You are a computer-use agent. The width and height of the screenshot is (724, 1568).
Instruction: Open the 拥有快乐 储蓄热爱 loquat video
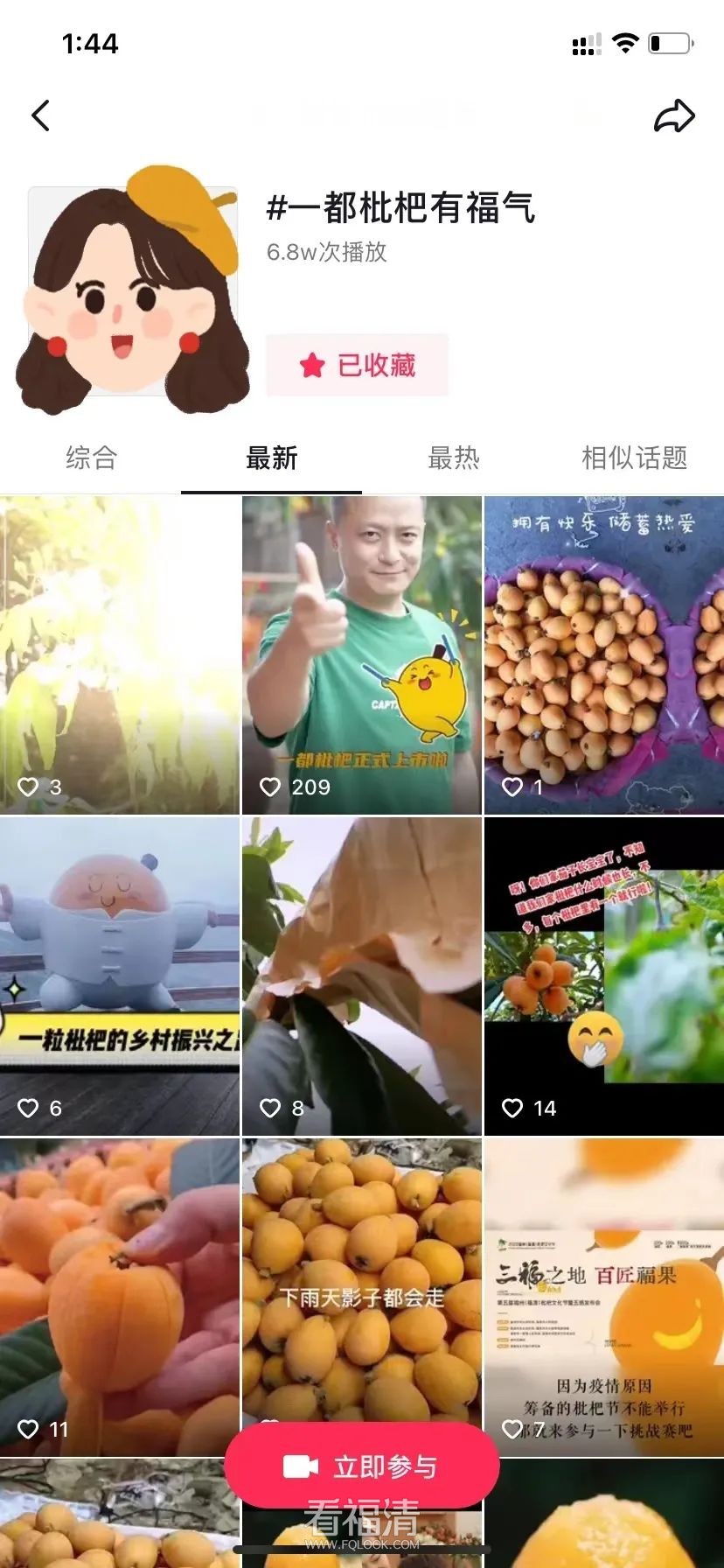[603, 654]
